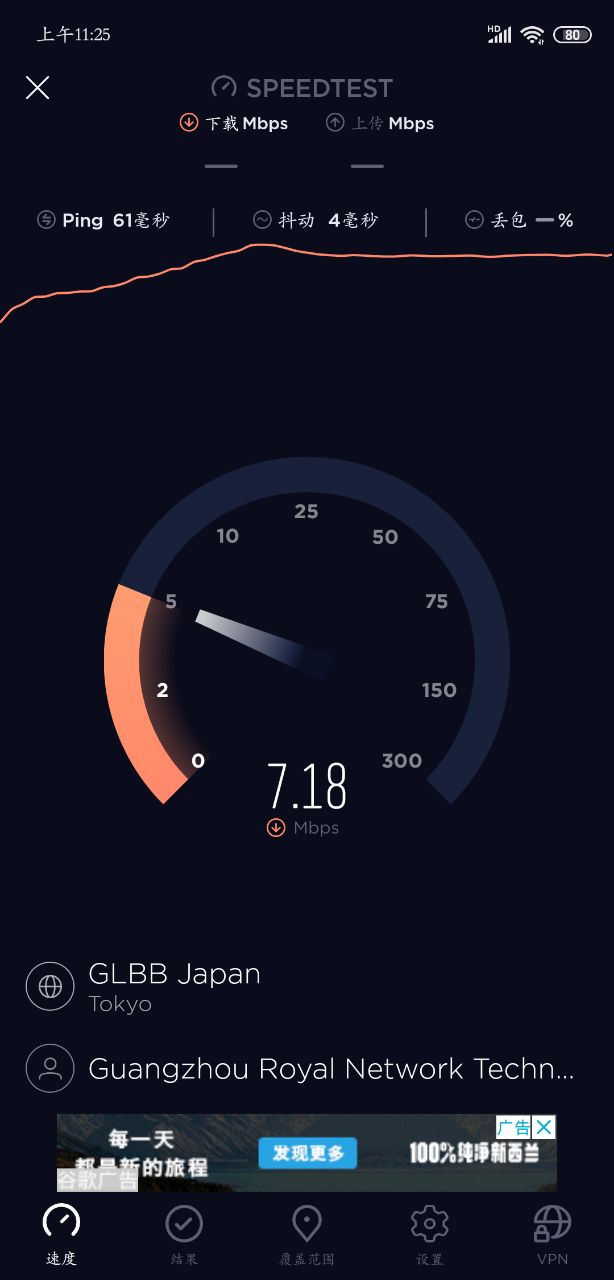
Task: Switch to the 覆盖范围 tab
Action: coord(306,1234)
